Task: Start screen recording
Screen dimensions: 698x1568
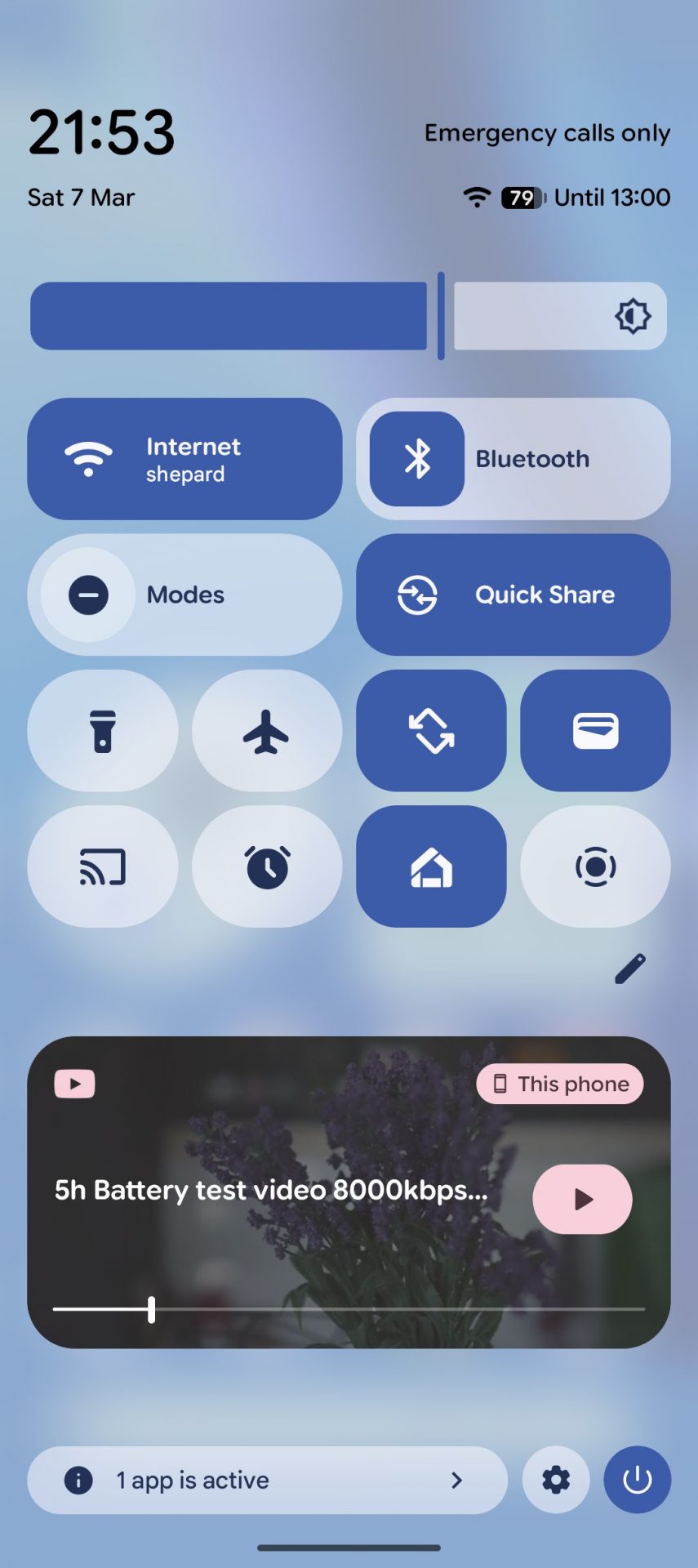Action: [x=595, y=866]
